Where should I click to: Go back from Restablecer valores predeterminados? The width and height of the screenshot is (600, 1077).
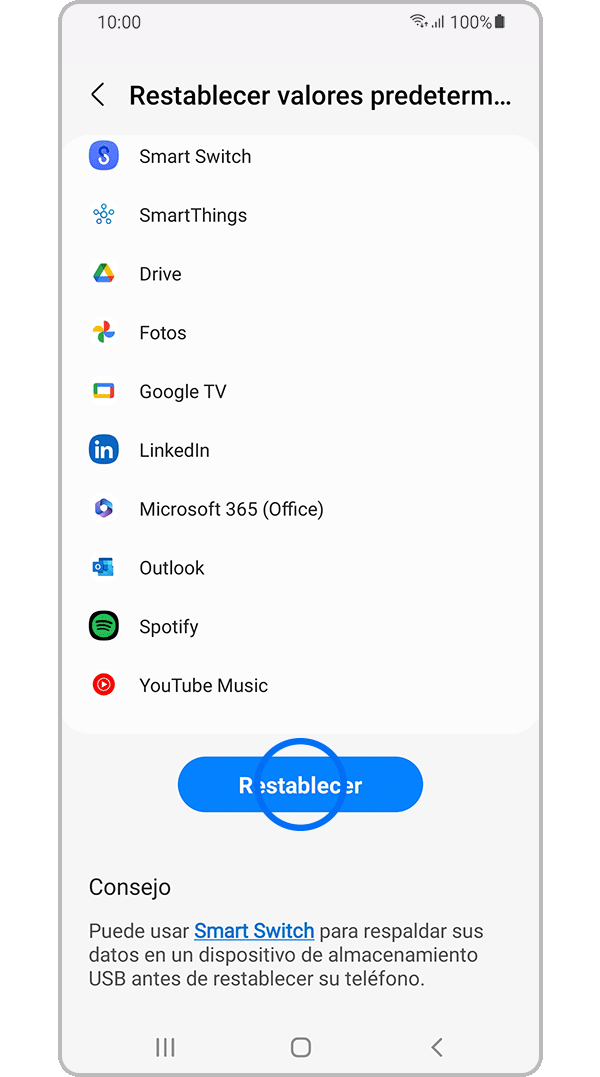coord(98,95)
